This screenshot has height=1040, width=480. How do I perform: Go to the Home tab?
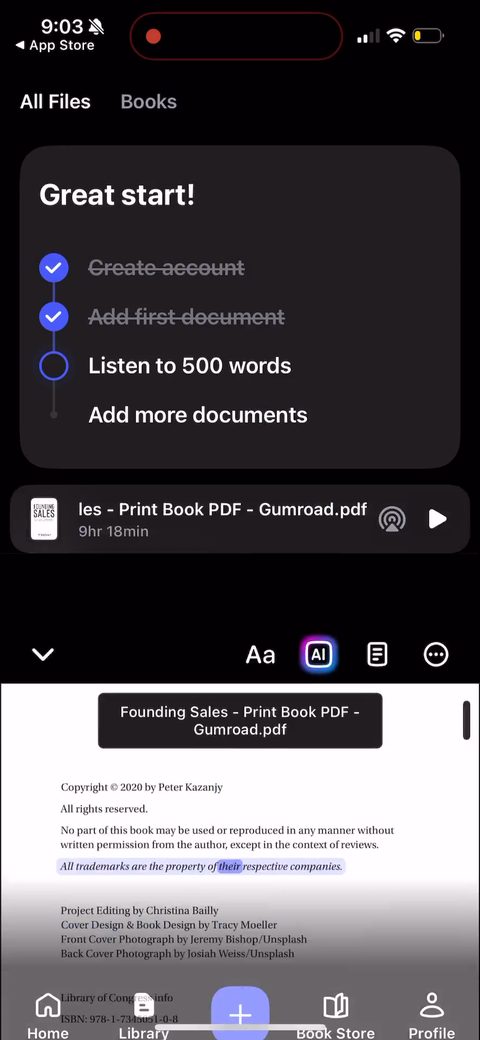[48, 1015]
